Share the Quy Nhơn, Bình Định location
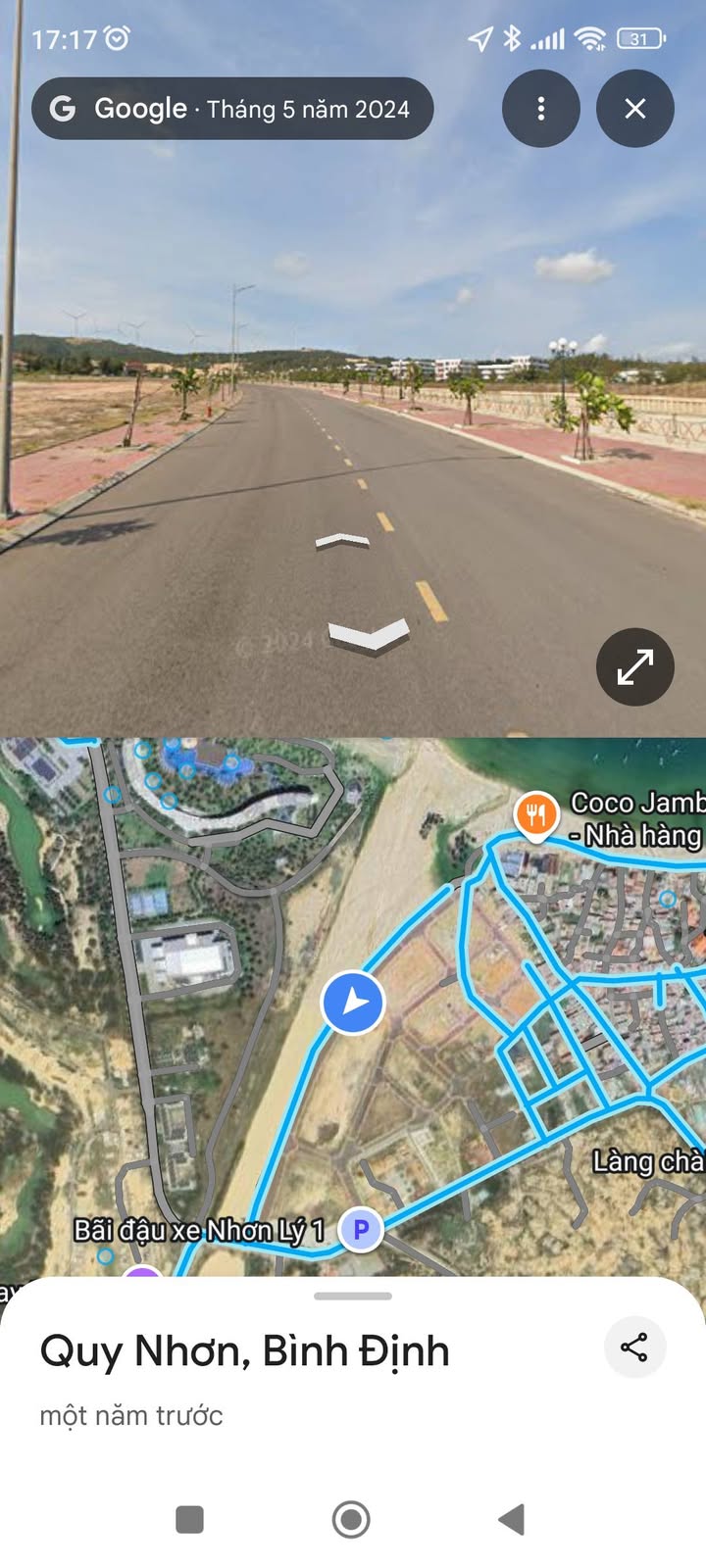 pyautogui.click(x=634, y=1347)
